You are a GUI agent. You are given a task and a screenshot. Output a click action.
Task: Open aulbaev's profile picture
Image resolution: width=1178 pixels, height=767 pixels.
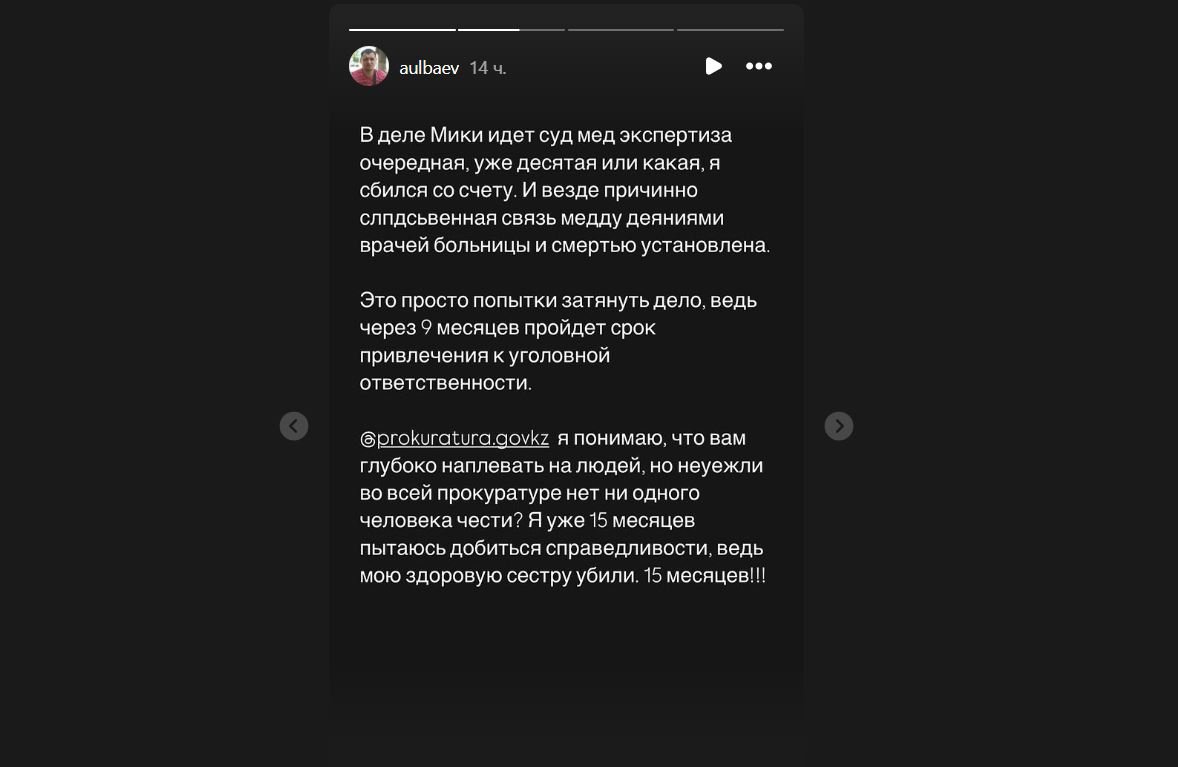coord(368,66)
